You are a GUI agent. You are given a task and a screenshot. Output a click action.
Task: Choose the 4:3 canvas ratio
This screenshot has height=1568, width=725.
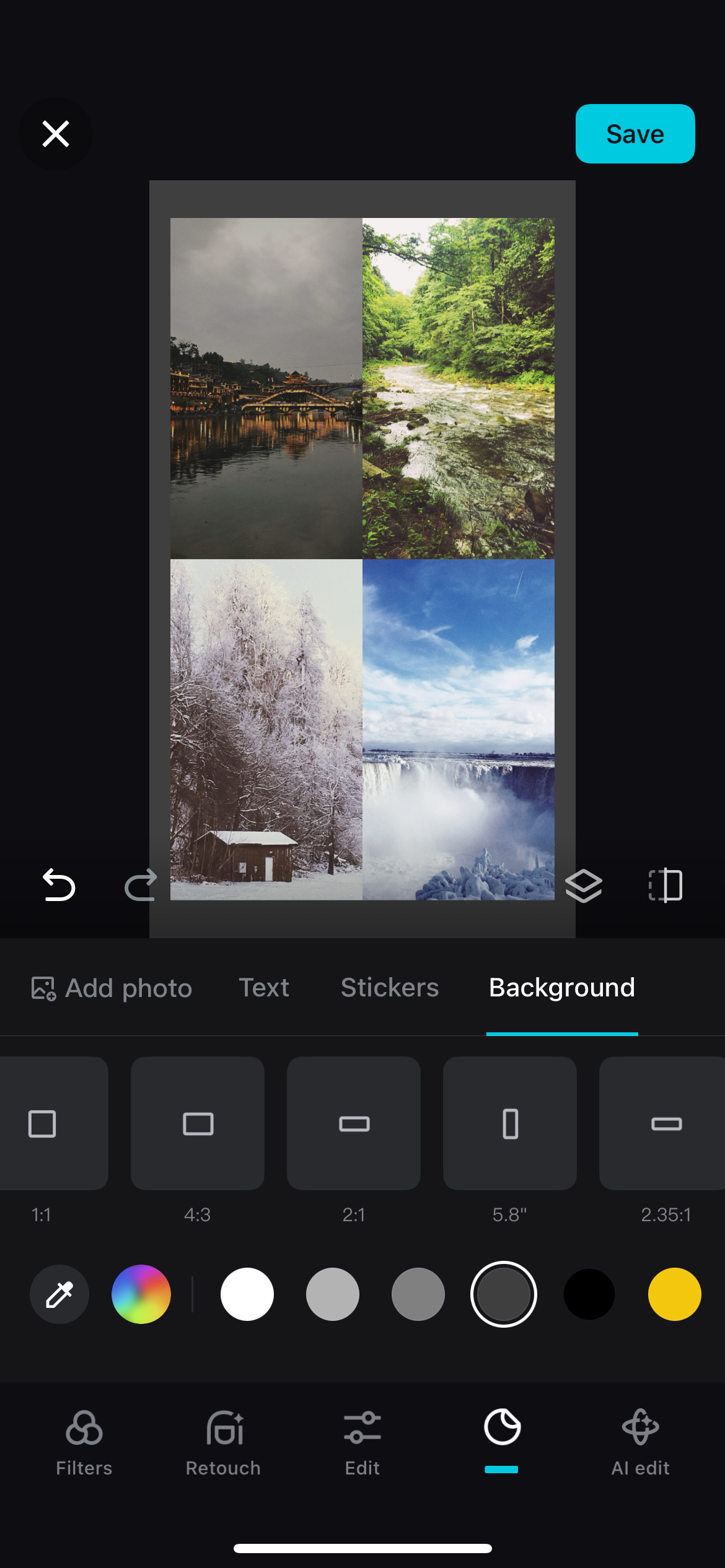click(198, 1123)
